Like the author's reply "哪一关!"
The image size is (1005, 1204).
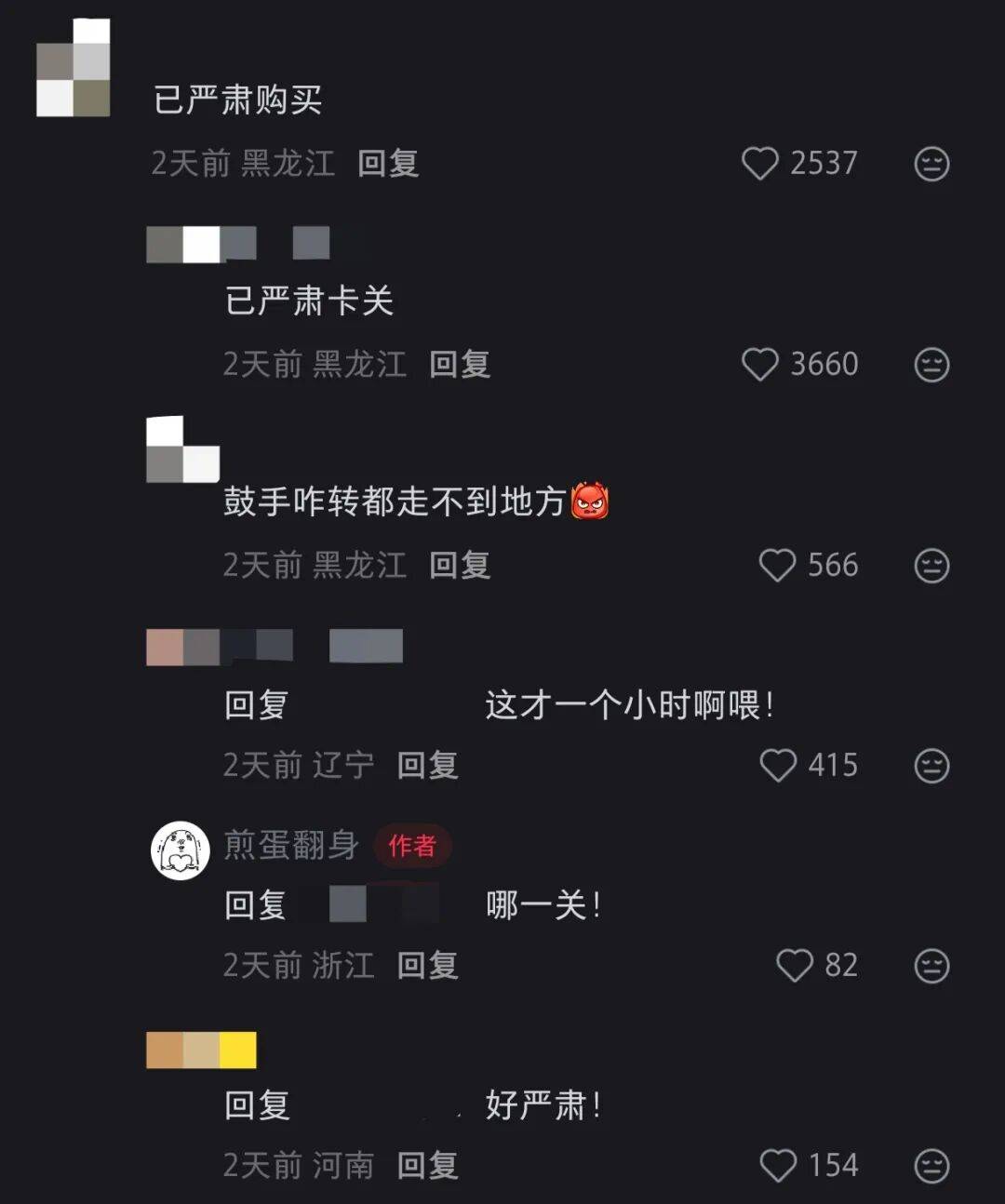click(795, 965)
